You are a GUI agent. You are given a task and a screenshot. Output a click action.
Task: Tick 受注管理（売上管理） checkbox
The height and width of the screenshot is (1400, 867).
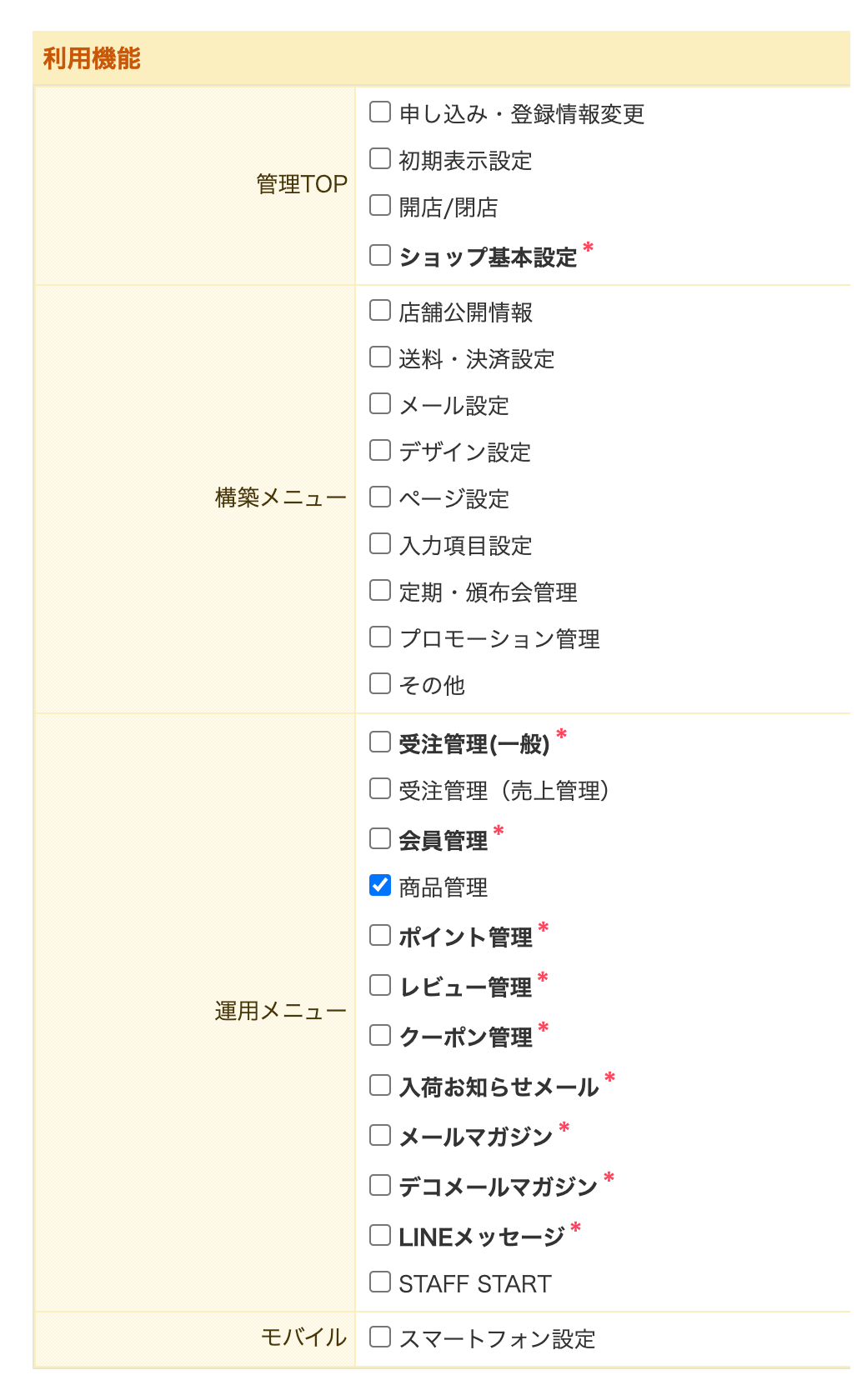coord(380,788)
